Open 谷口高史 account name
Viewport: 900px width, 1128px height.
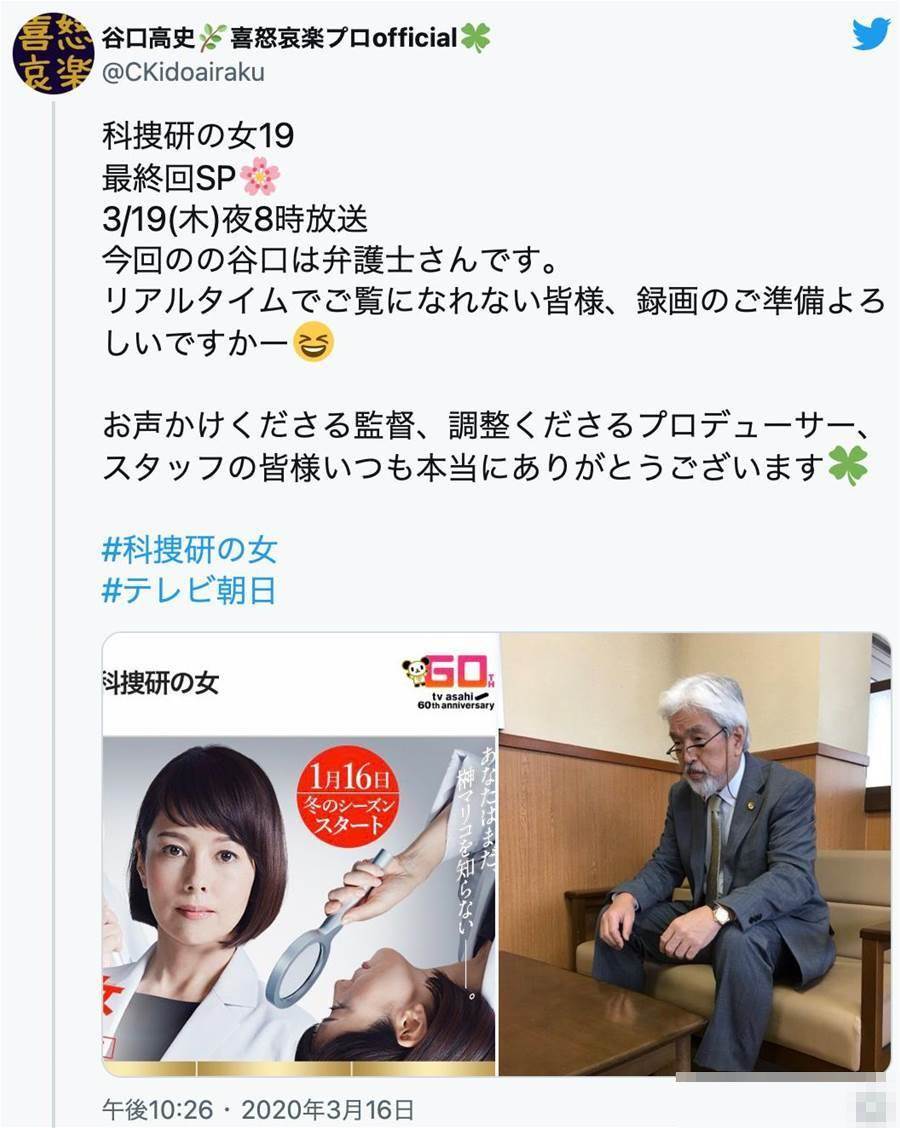coord(296,38)
